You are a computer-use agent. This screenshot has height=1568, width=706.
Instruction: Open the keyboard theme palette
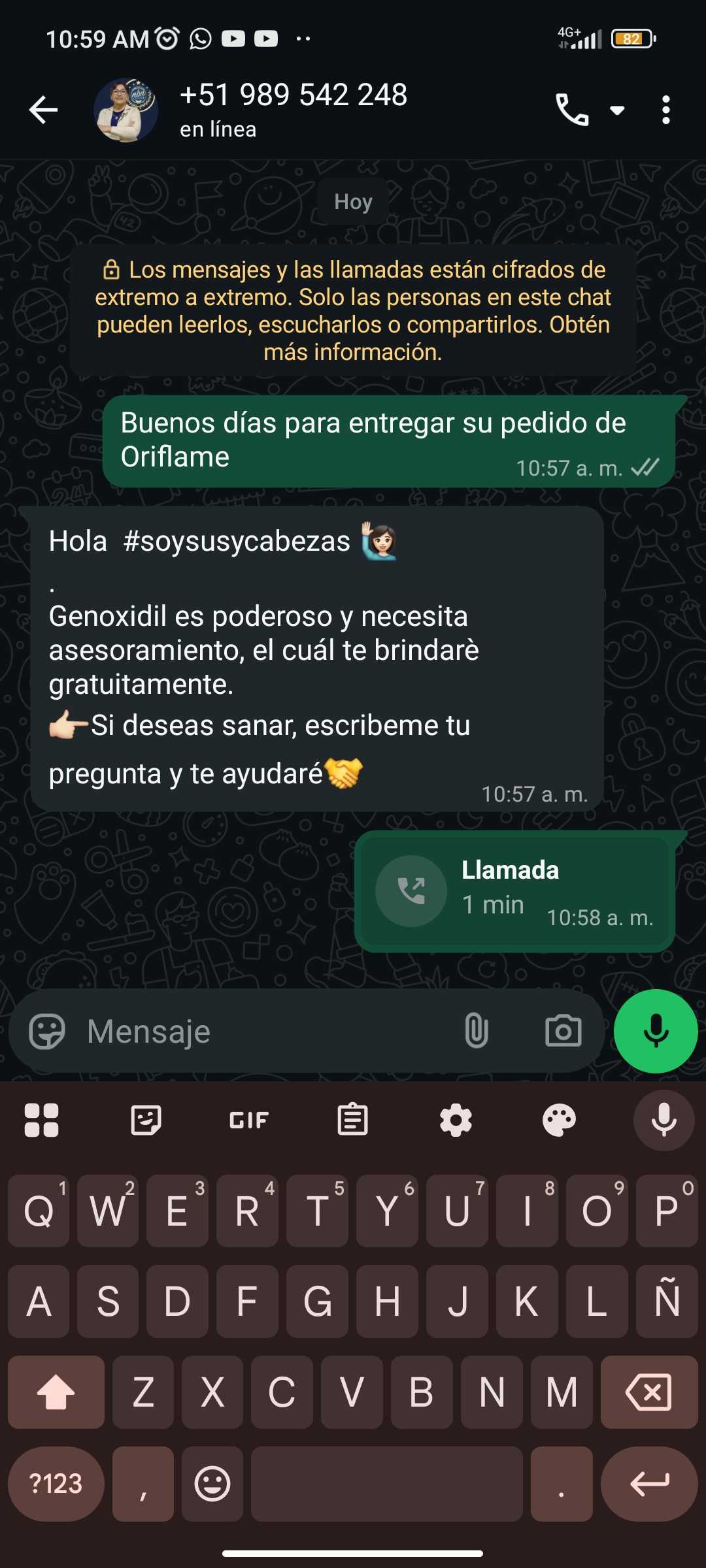pyautogui.click(x=559, y=1120)
